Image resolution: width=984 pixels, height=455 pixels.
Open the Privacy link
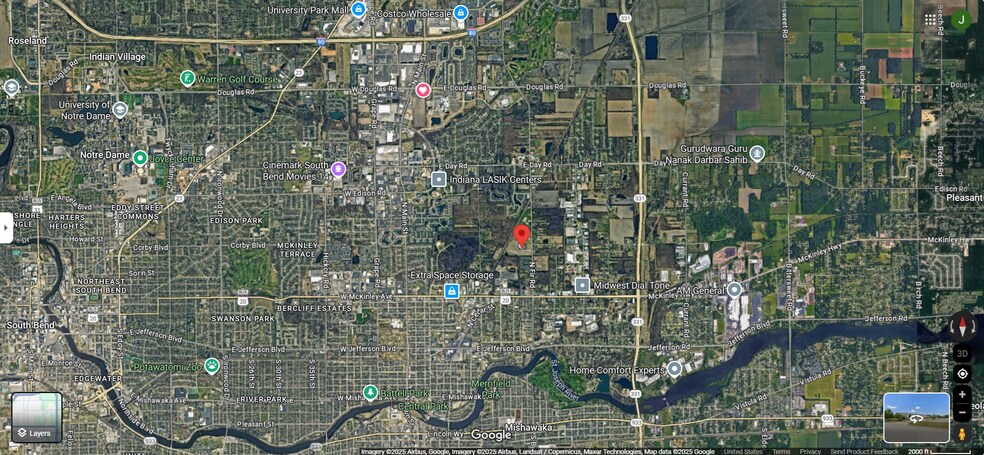click(x=810, y=452)
